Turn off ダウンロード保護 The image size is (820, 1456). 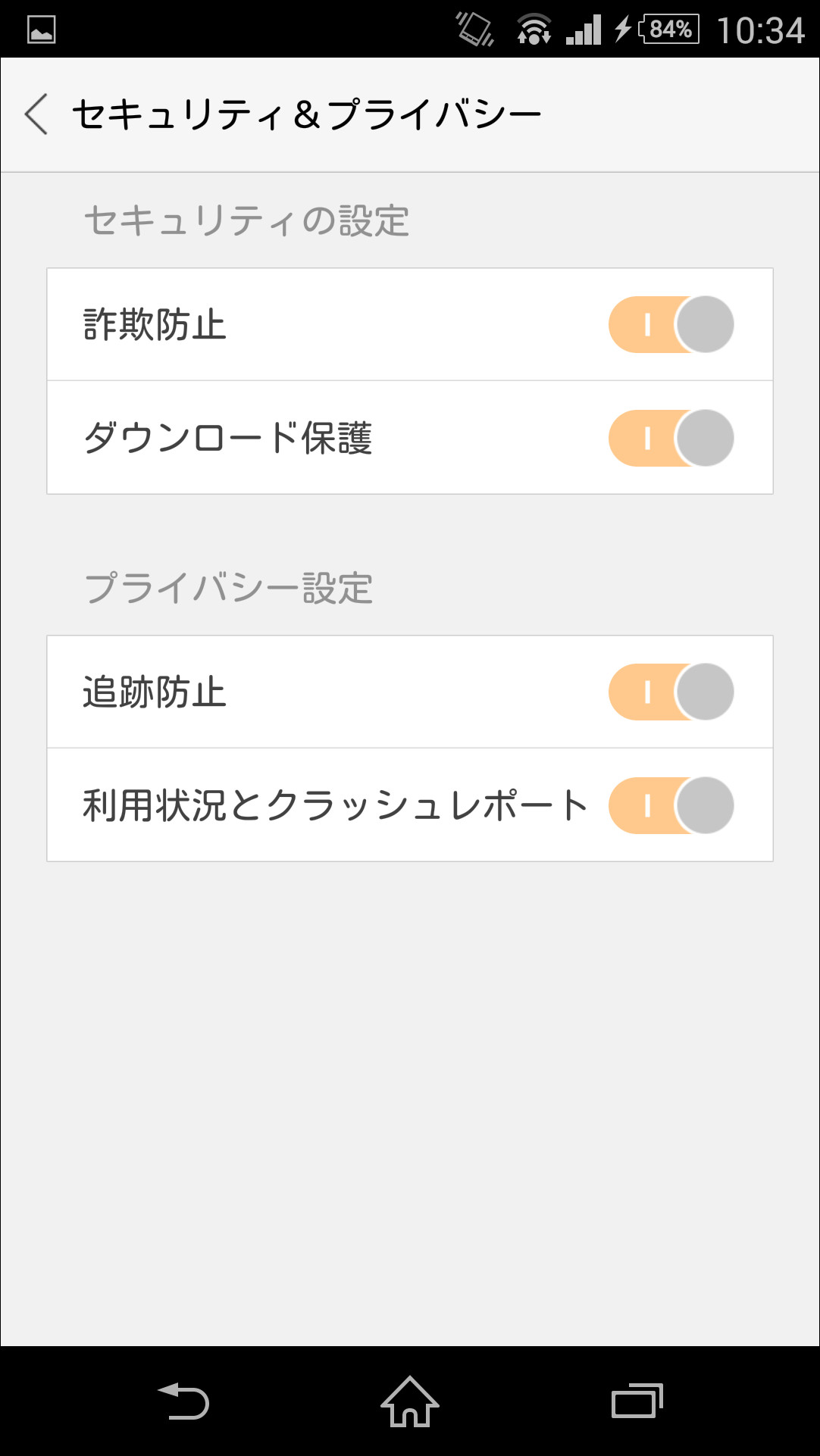(x=671, y=437)
